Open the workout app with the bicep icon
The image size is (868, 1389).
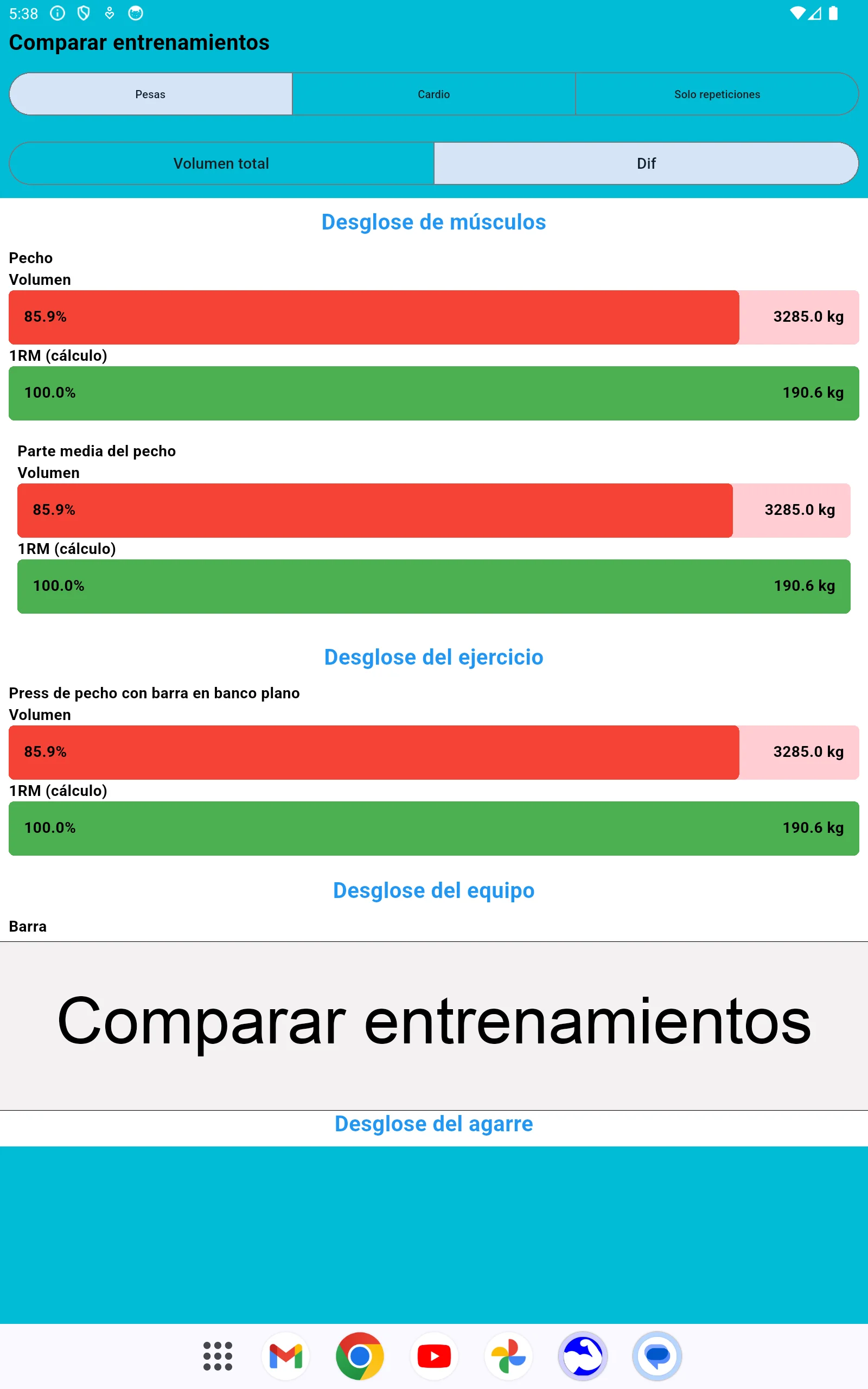pyautogui.click(x=583, y=1356)
